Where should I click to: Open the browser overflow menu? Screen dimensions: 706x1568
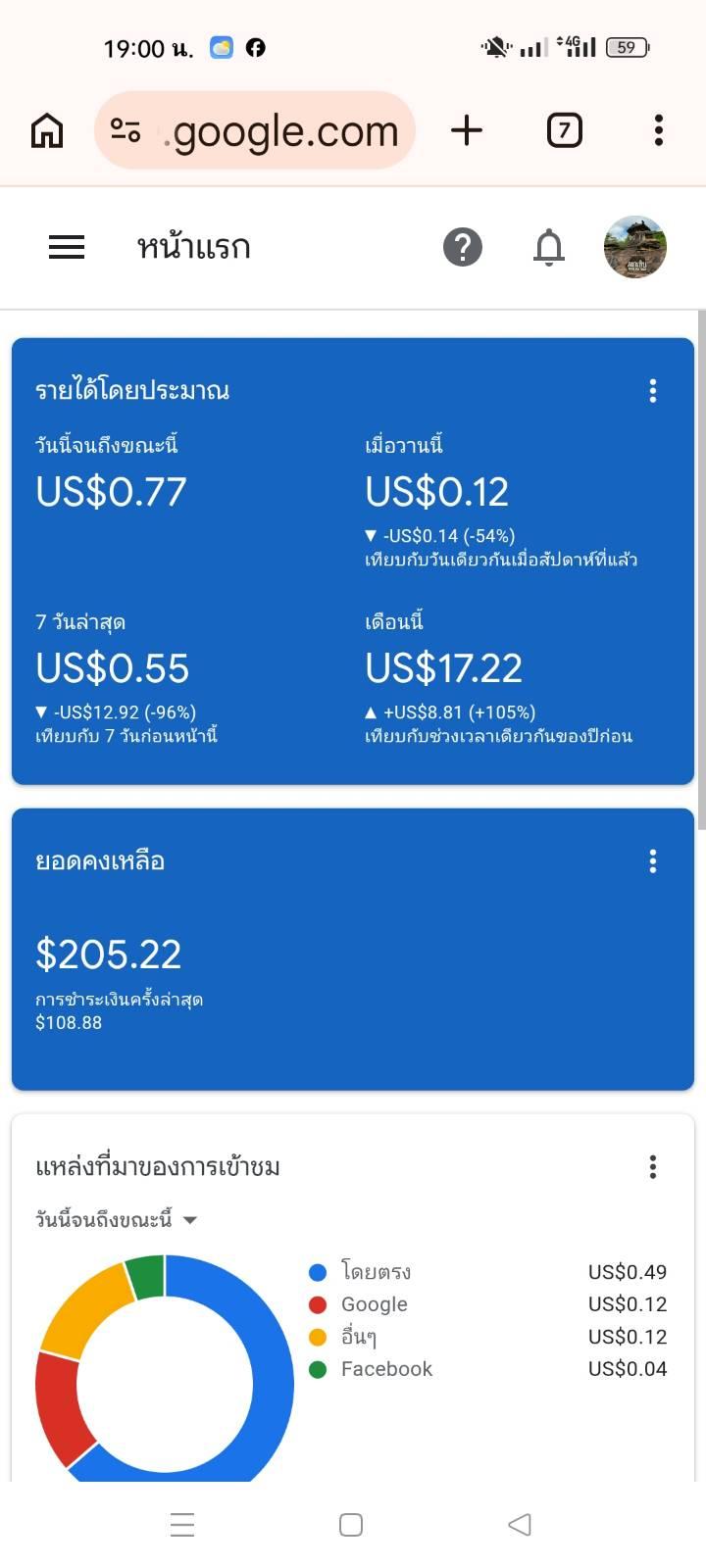[658, 130]
